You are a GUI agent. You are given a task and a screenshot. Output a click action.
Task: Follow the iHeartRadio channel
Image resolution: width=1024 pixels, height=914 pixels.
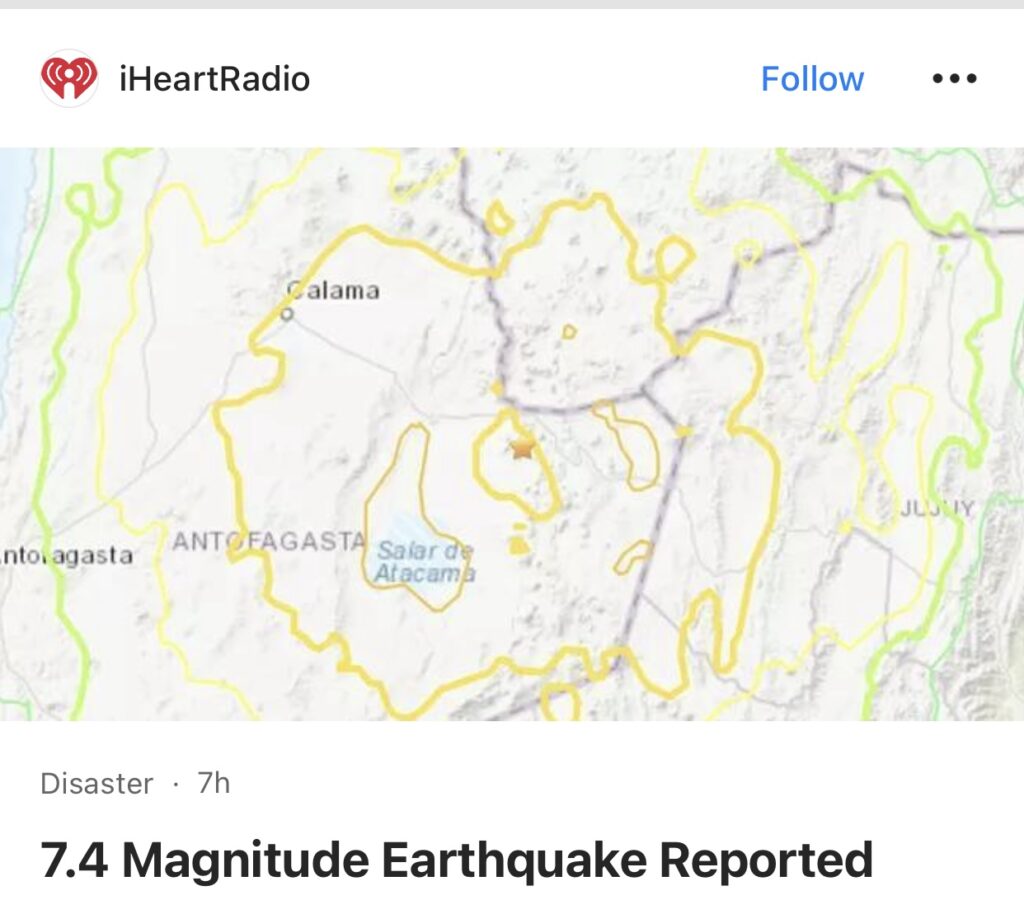[x=812, y=79]
